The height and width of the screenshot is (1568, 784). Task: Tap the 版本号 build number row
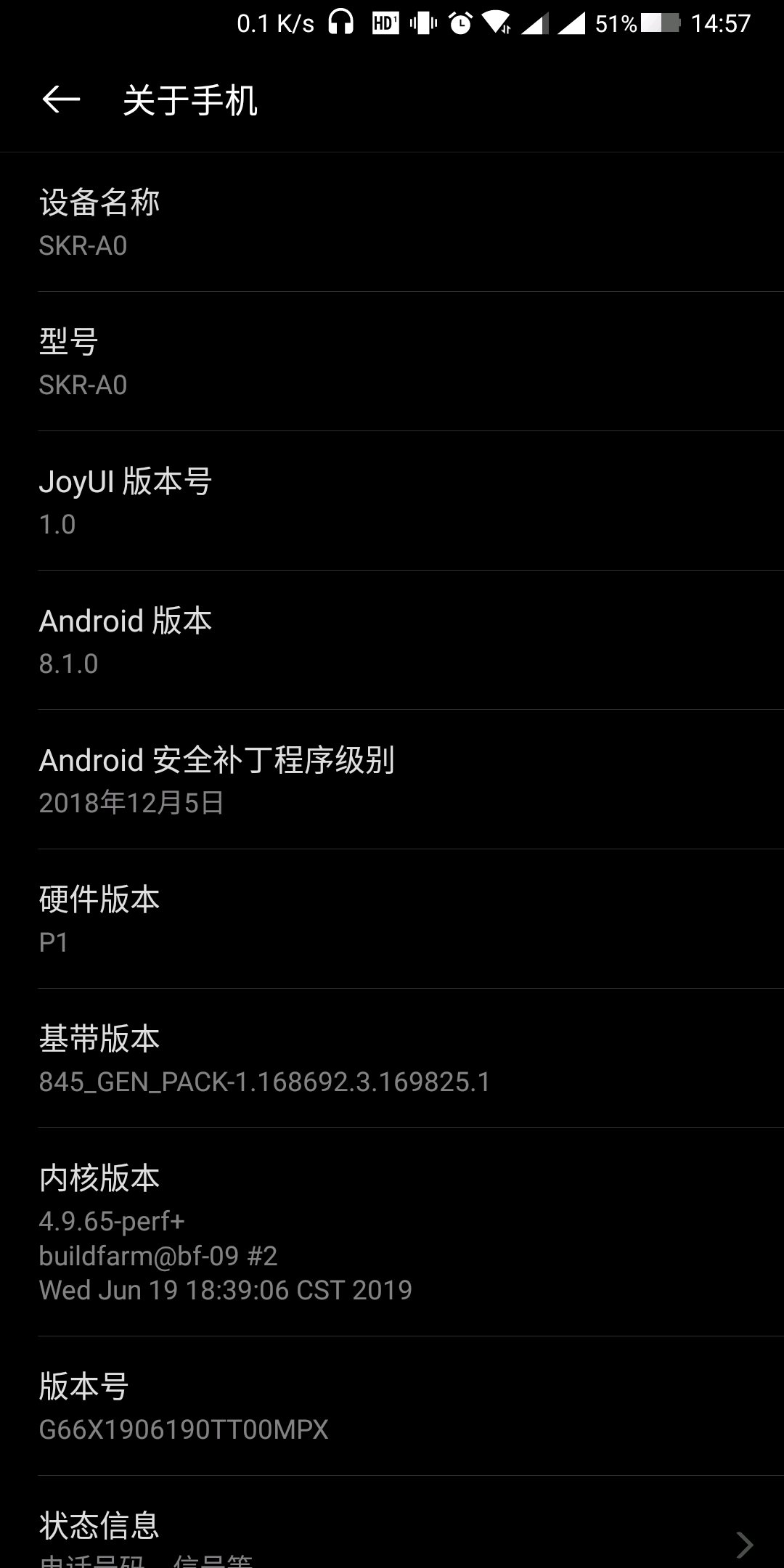(x=392, y=1406)
